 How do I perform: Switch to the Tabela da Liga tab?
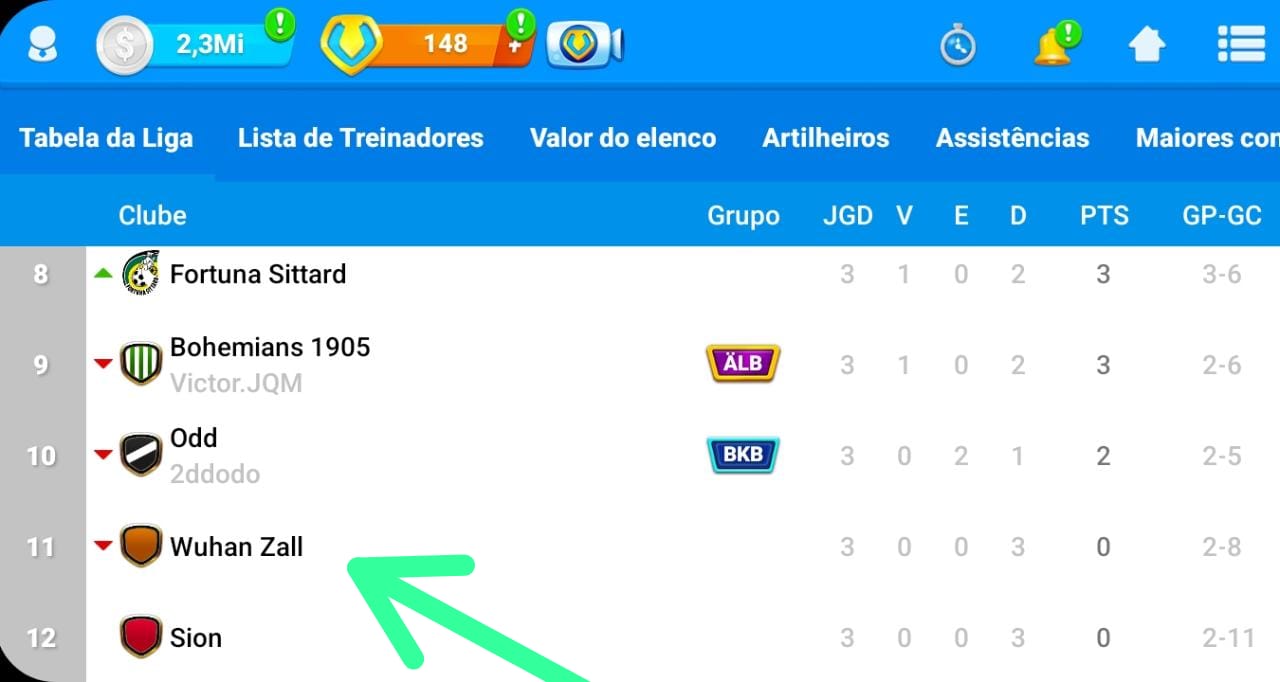(x=106, y=138)
